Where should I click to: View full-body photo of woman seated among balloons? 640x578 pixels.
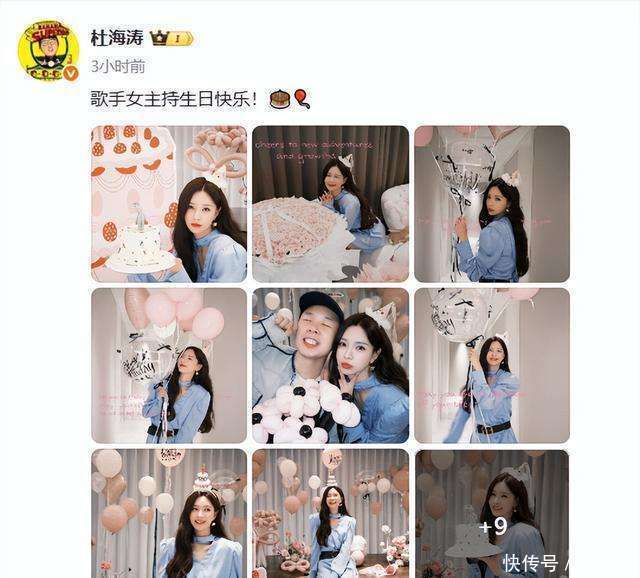331,514
